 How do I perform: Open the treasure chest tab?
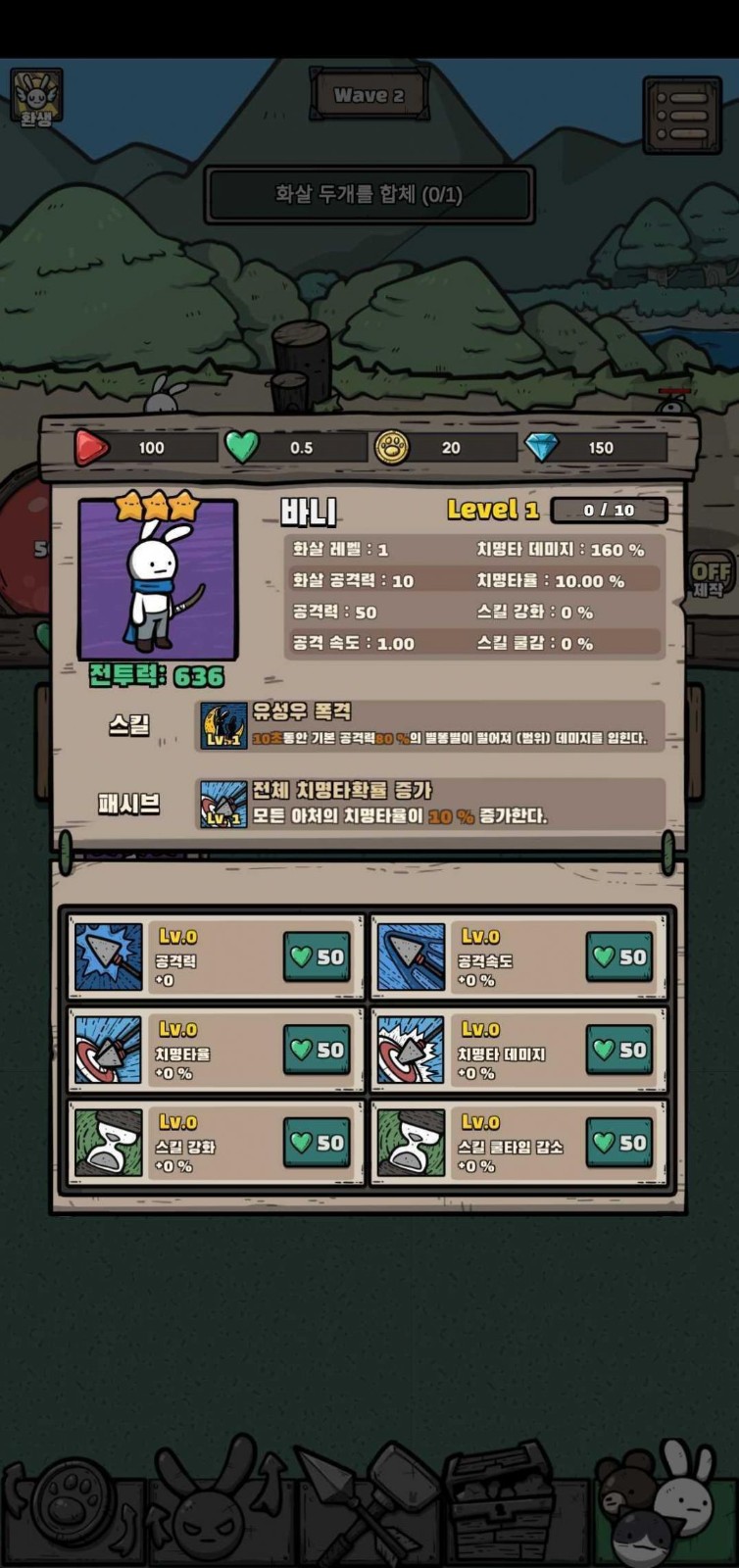(x=500, y=1504)
